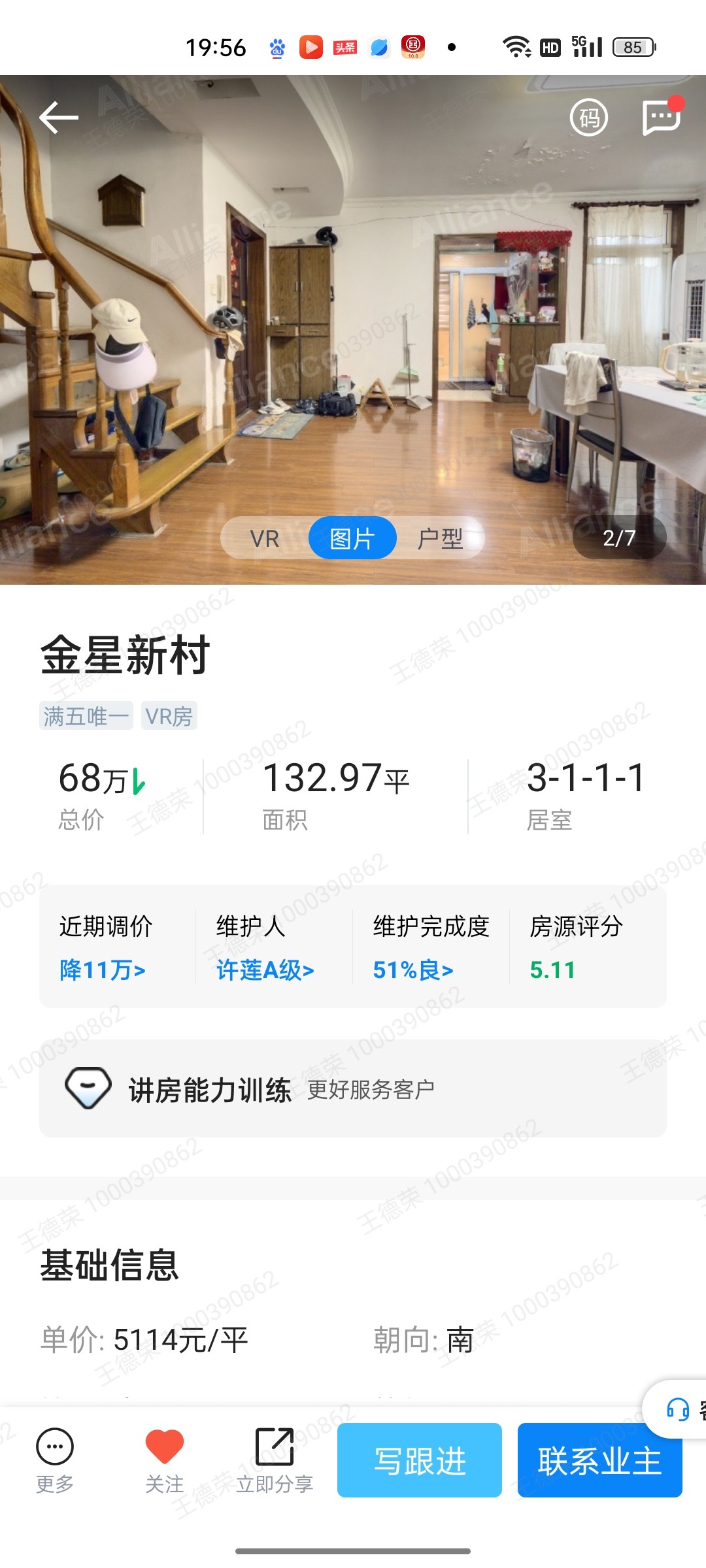Contact the owner via 联系业主
Image resolution: width=706 pixels, height=1568 pixels.
point(599,1460)
